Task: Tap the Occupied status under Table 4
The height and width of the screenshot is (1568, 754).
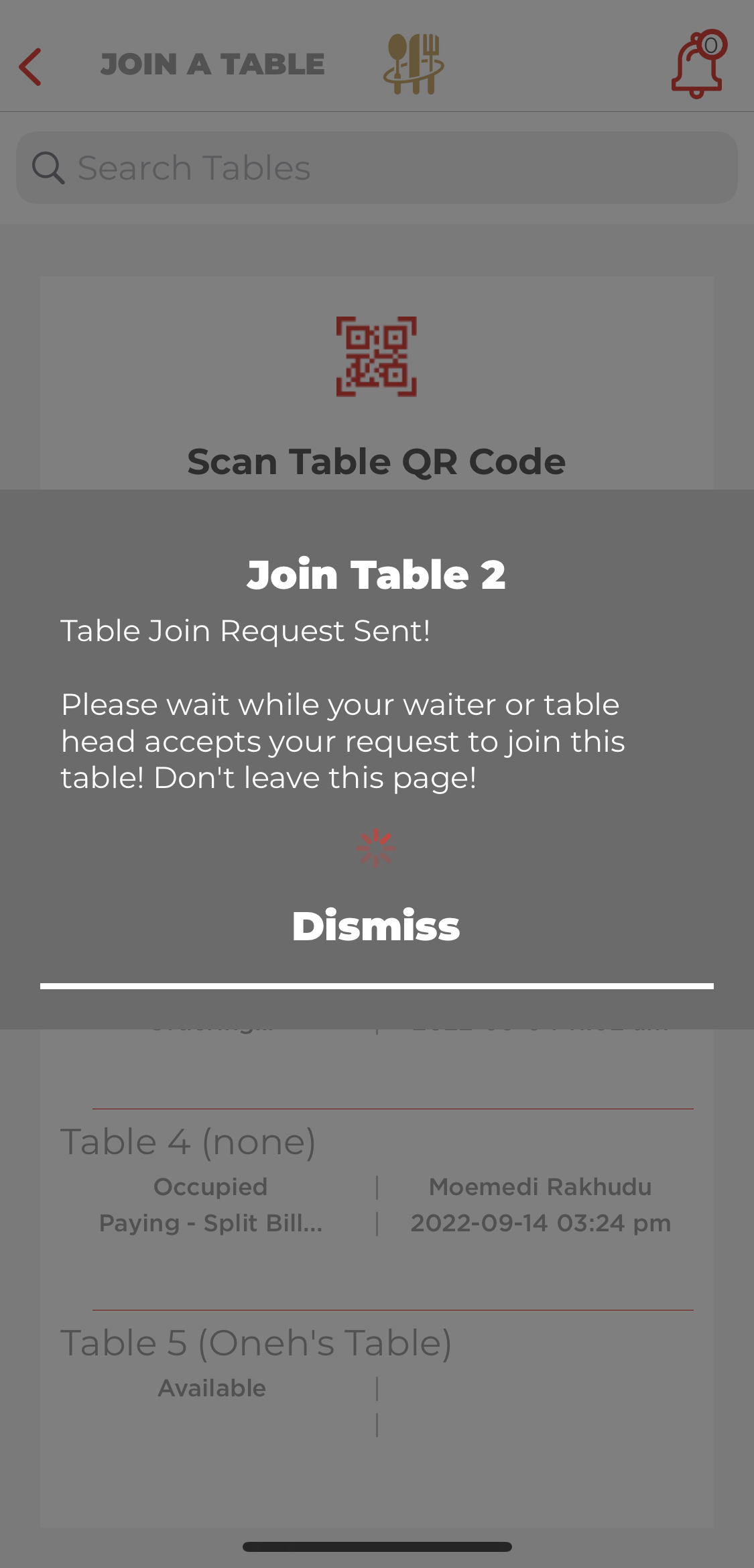Action: [x=210, y=1186]
